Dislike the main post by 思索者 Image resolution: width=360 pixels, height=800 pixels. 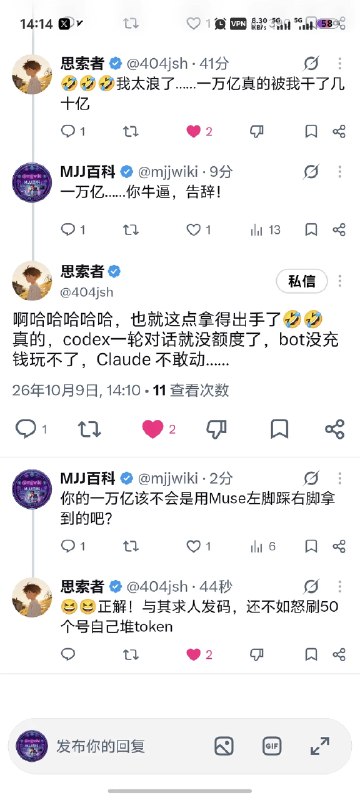coord(217,429)
